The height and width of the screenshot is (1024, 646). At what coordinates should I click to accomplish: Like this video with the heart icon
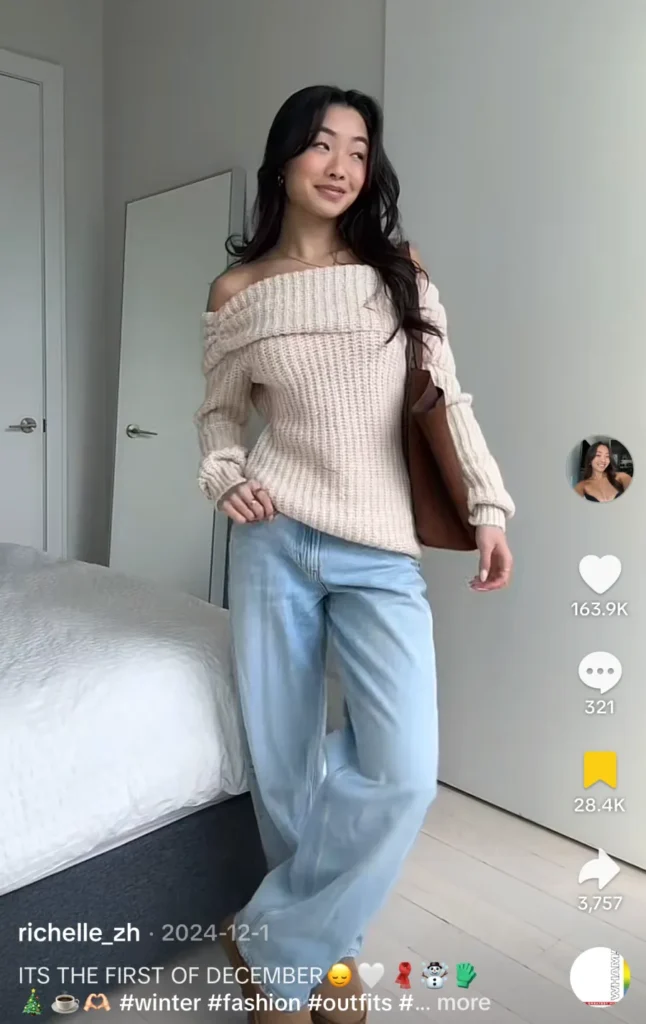(600, 574)
